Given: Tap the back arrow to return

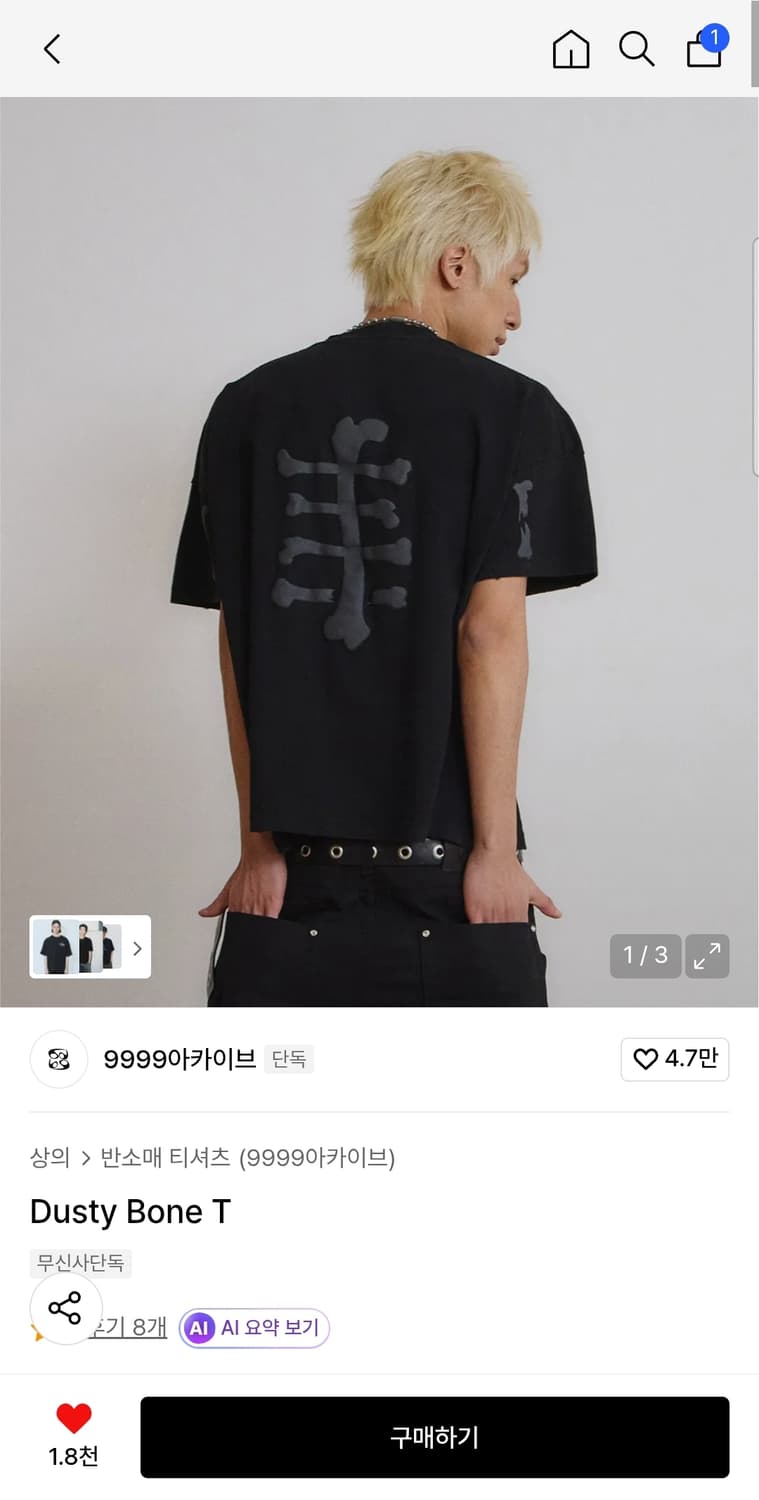Looking at the screenshot, I should [51, 48].
